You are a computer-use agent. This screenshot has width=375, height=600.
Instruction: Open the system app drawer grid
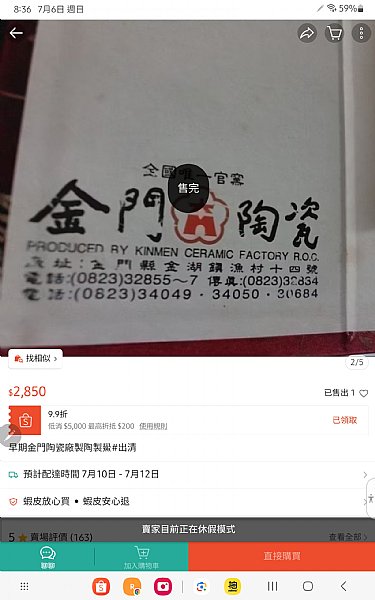24,586
